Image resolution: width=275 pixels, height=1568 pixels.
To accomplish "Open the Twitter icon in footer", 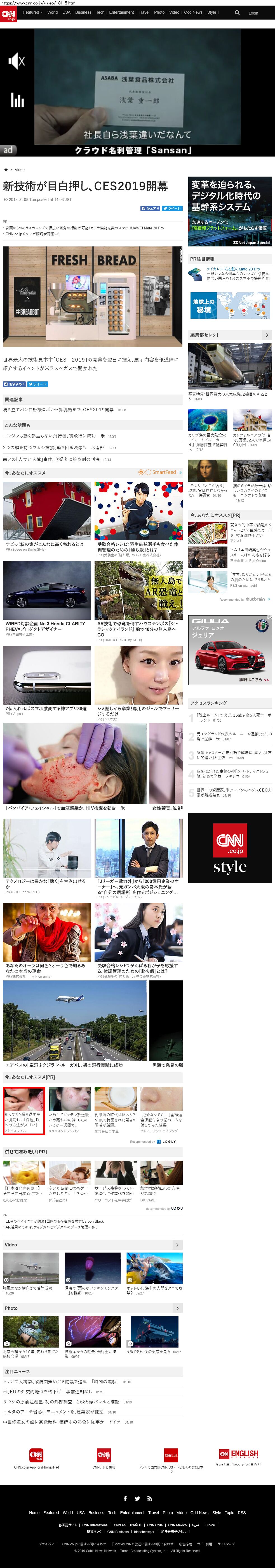I will point(137,1499).
